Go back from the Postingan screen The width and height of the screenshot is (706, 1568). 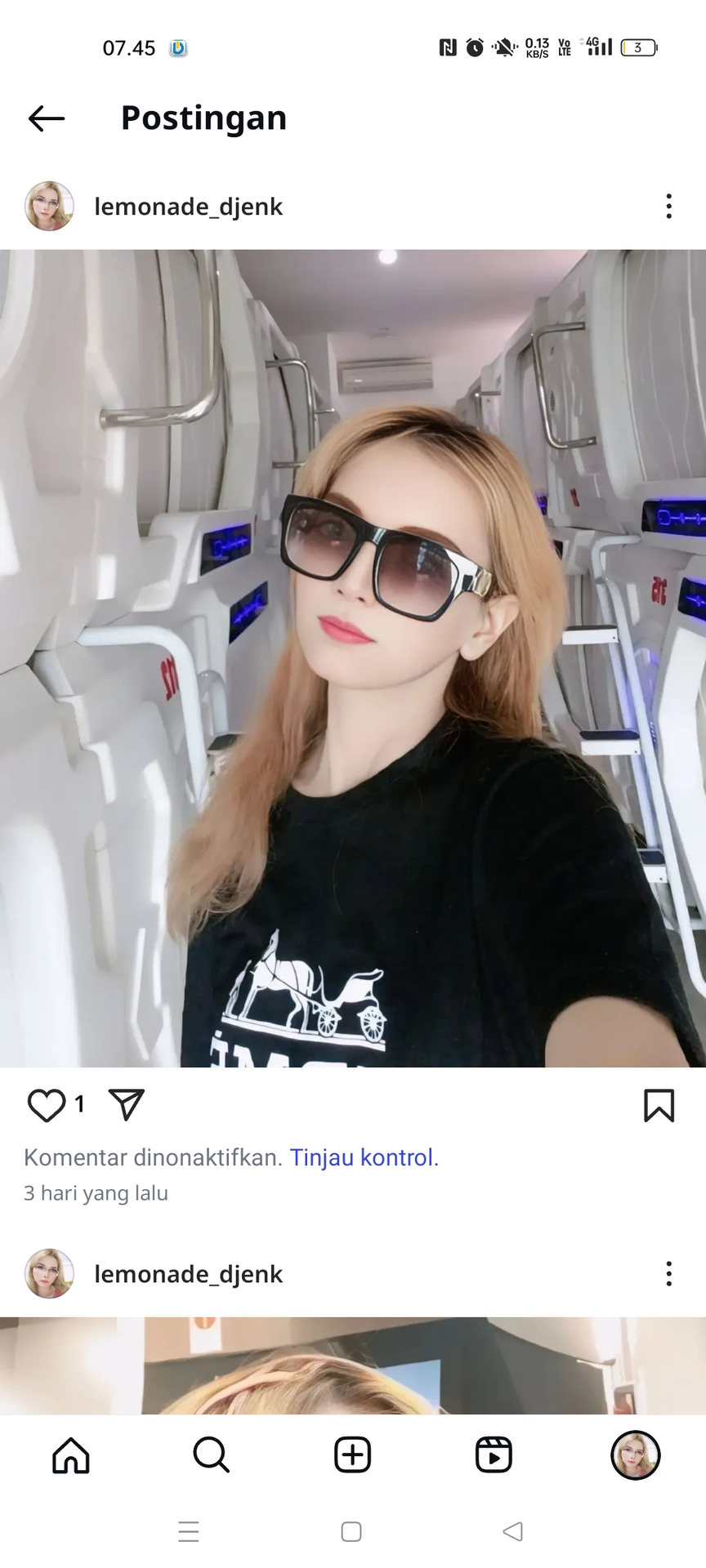[47, 118]
